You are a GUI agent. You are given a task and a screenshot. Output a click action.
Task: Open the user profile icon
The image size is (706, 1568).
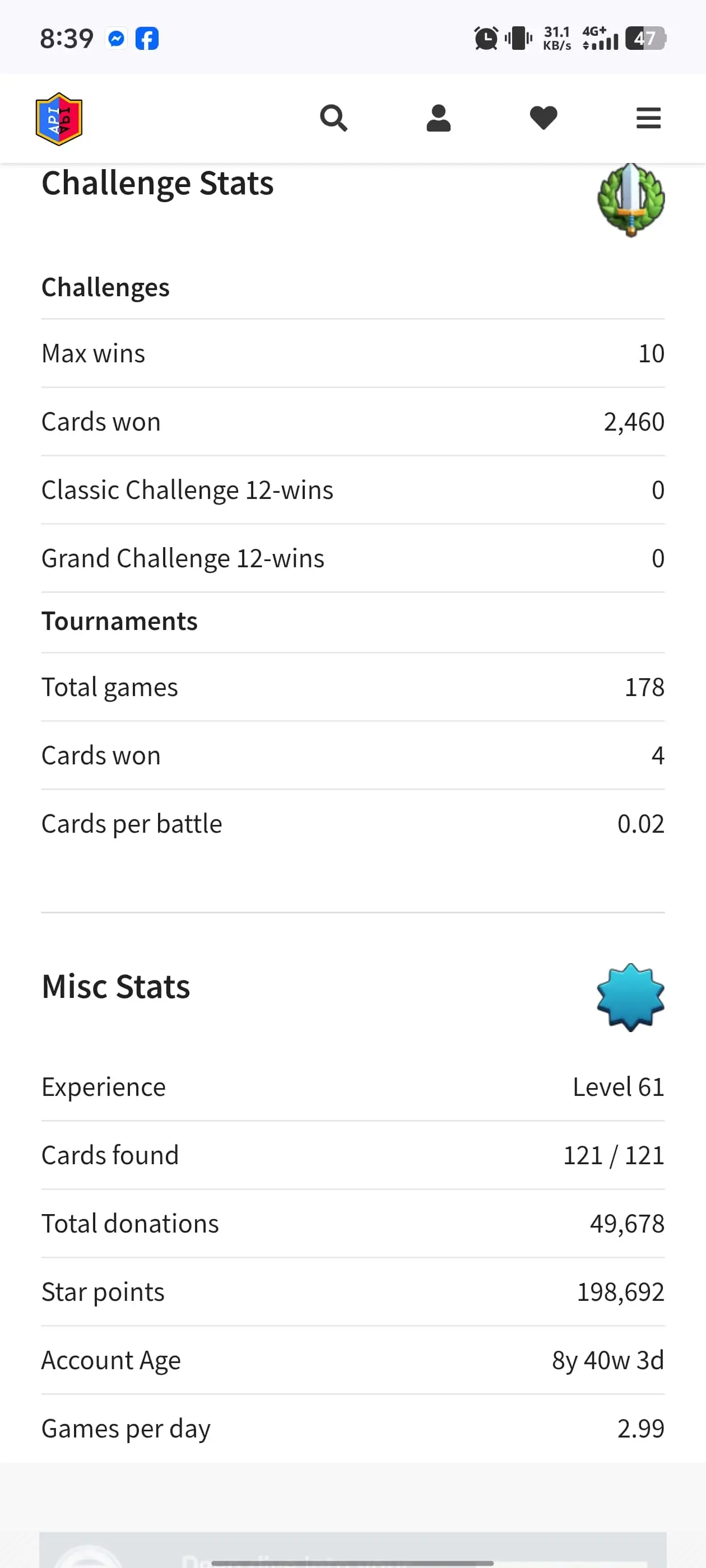coord(439,118)
